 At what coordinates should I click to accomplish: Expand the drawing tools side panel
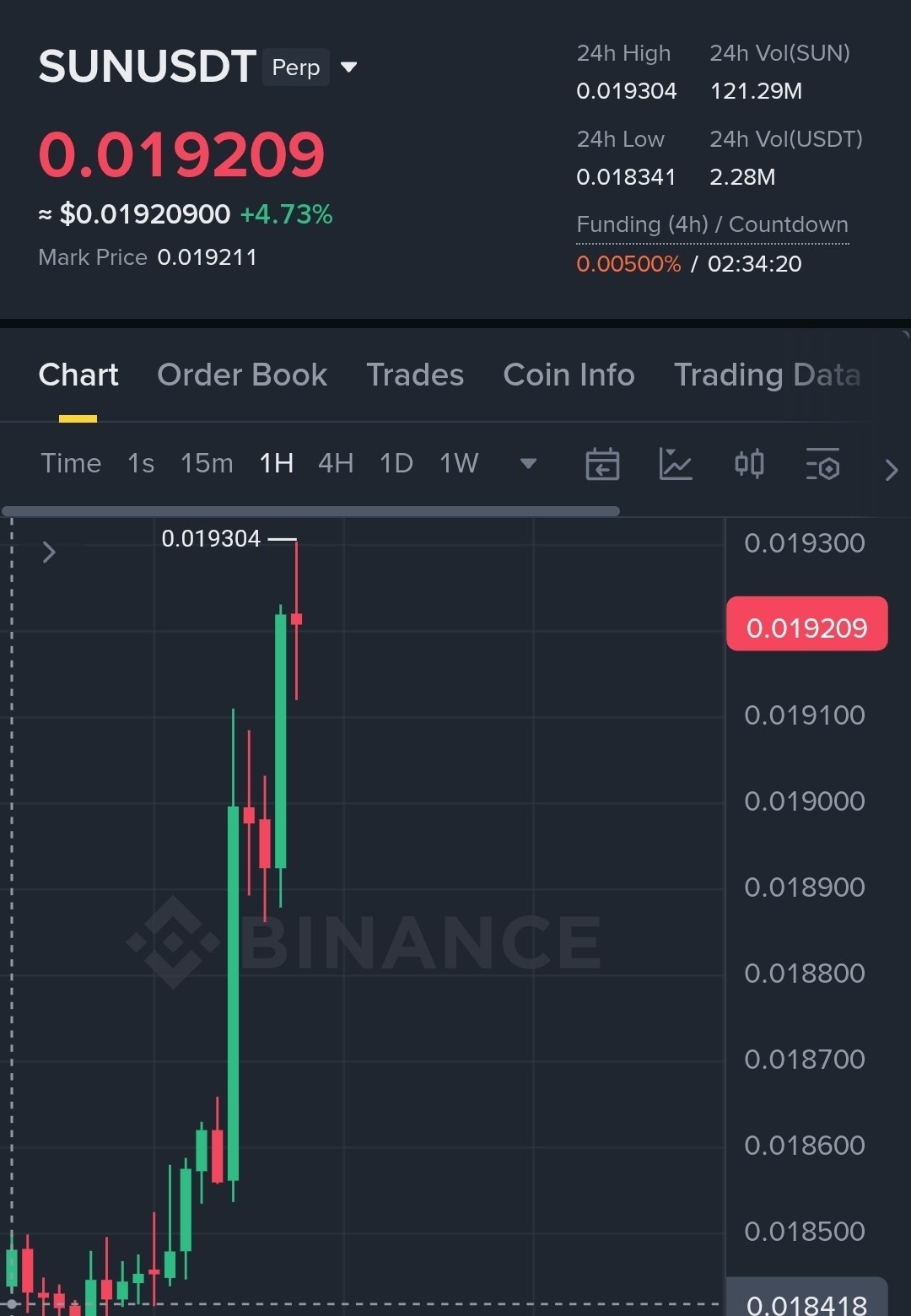[49, 553]
